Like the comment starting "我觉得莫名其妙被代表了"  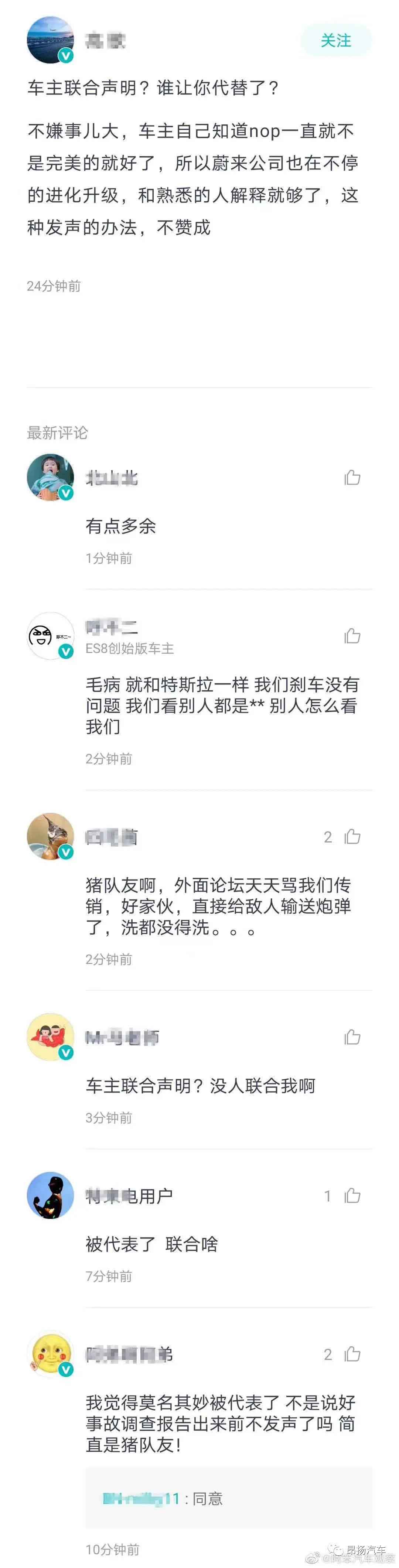click(352, 1355)
